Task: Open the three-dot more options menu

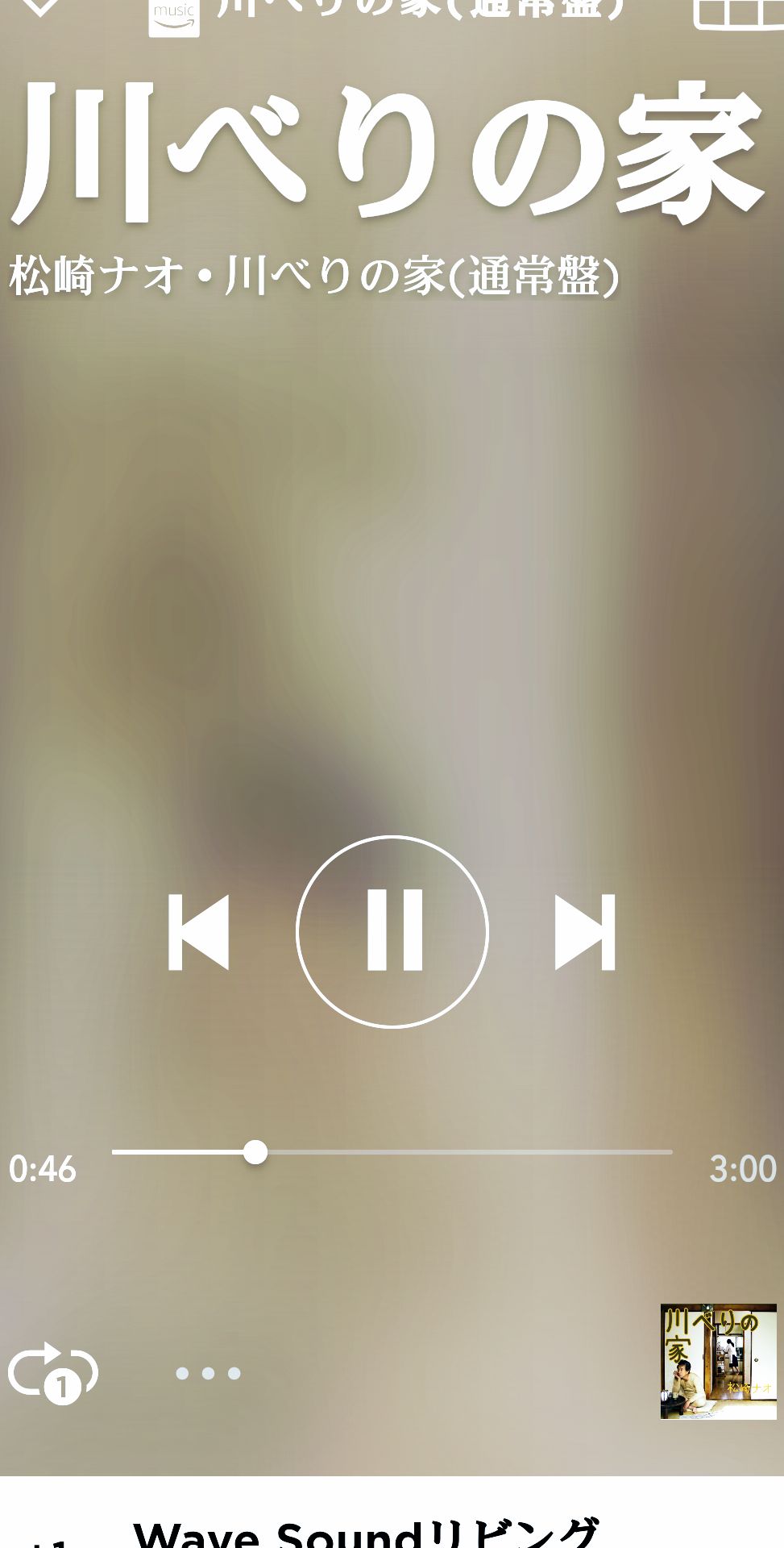Action: tap(208, 1373)
